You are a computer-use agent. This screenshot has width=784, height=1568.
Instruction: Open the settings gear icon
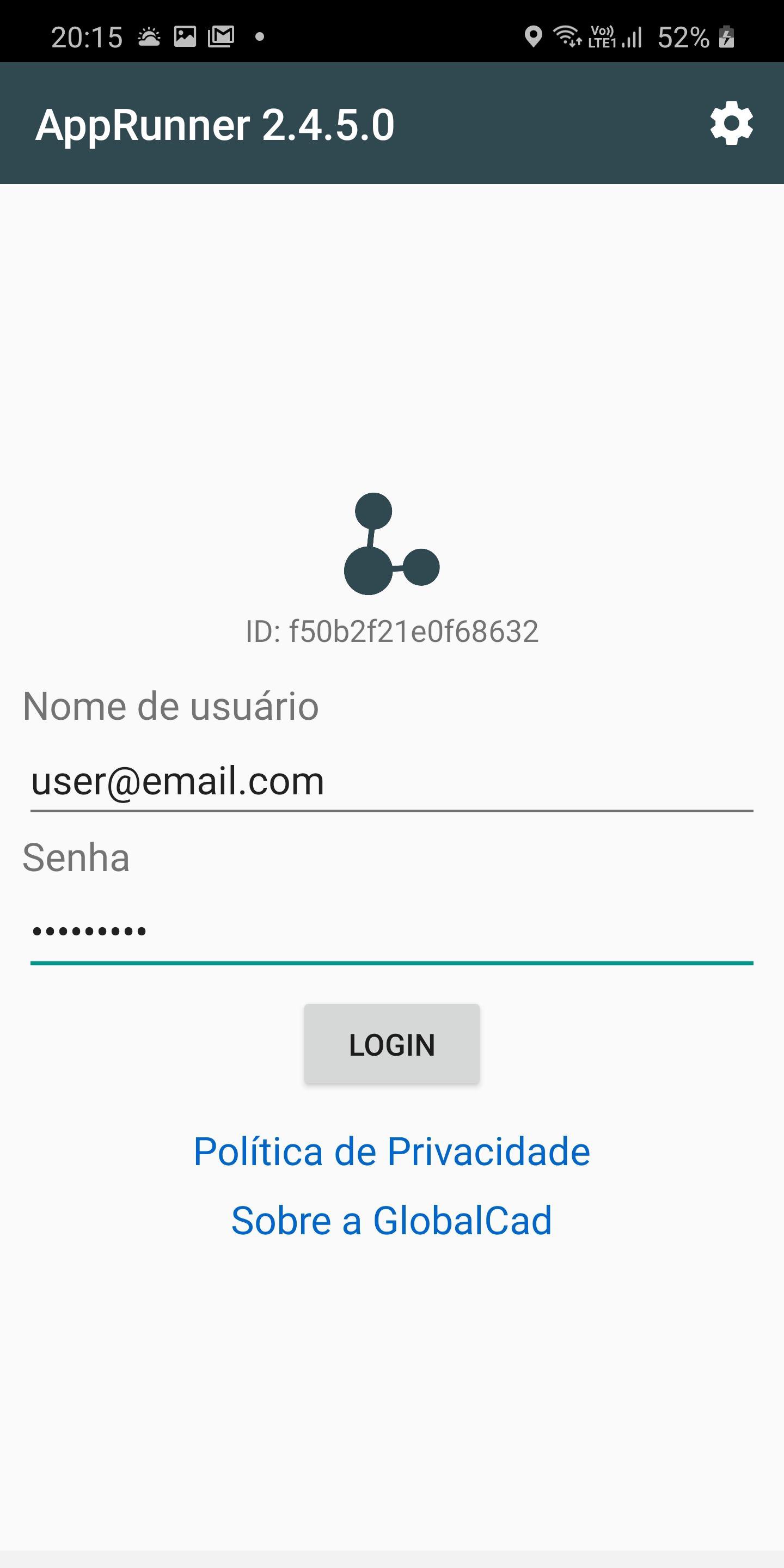point(731,124)
